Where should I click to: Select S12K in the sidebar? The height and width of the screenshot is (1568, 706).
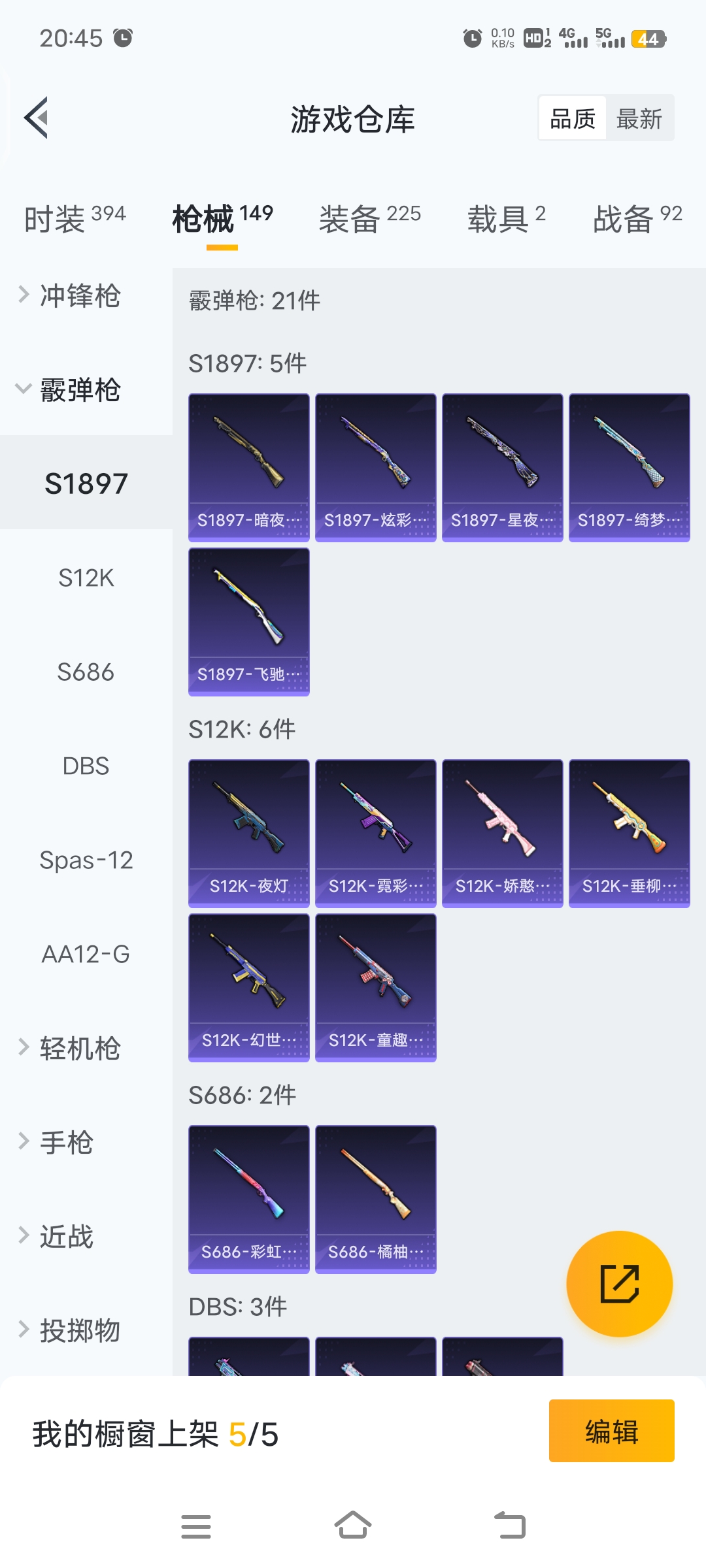86,578
